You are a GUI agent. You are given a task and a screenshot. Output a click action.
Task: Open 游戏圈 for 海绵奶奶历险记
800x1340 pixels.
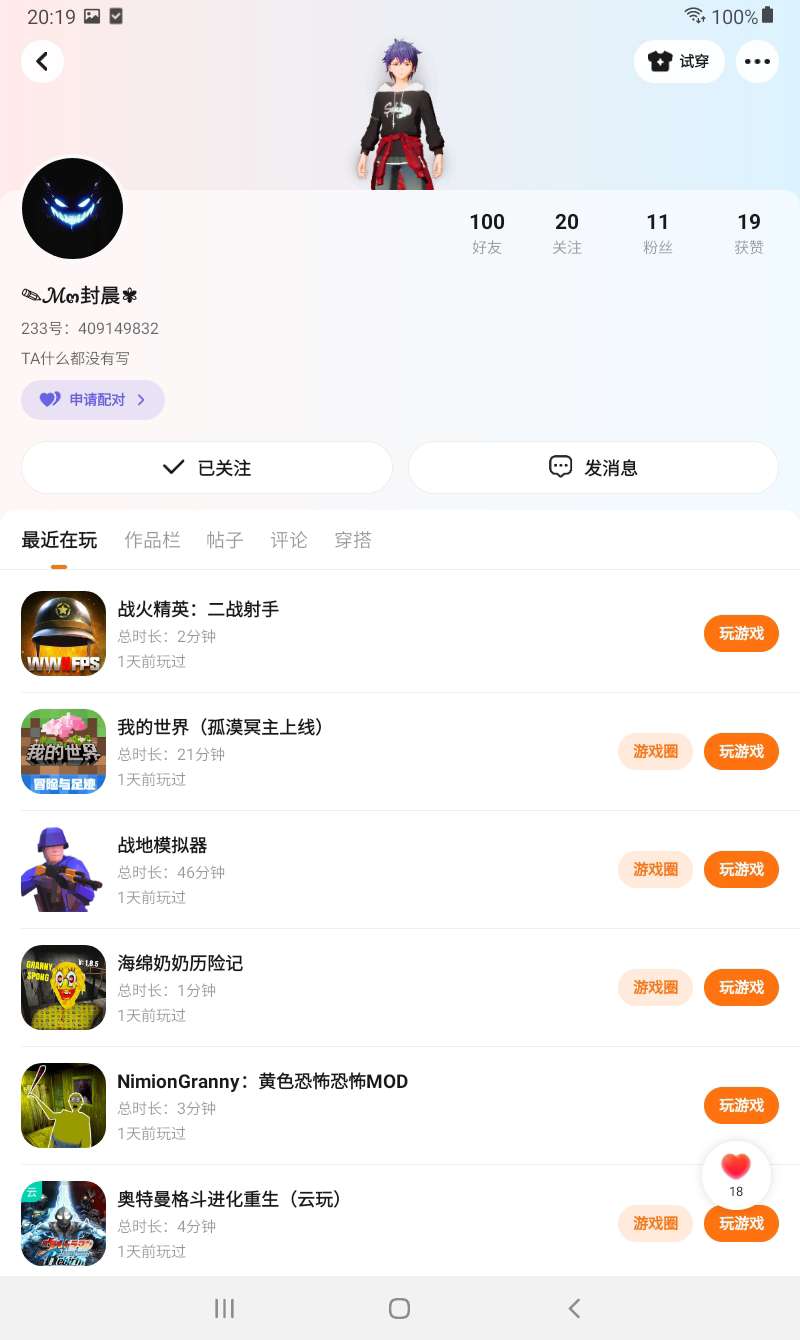coord(655,987)
